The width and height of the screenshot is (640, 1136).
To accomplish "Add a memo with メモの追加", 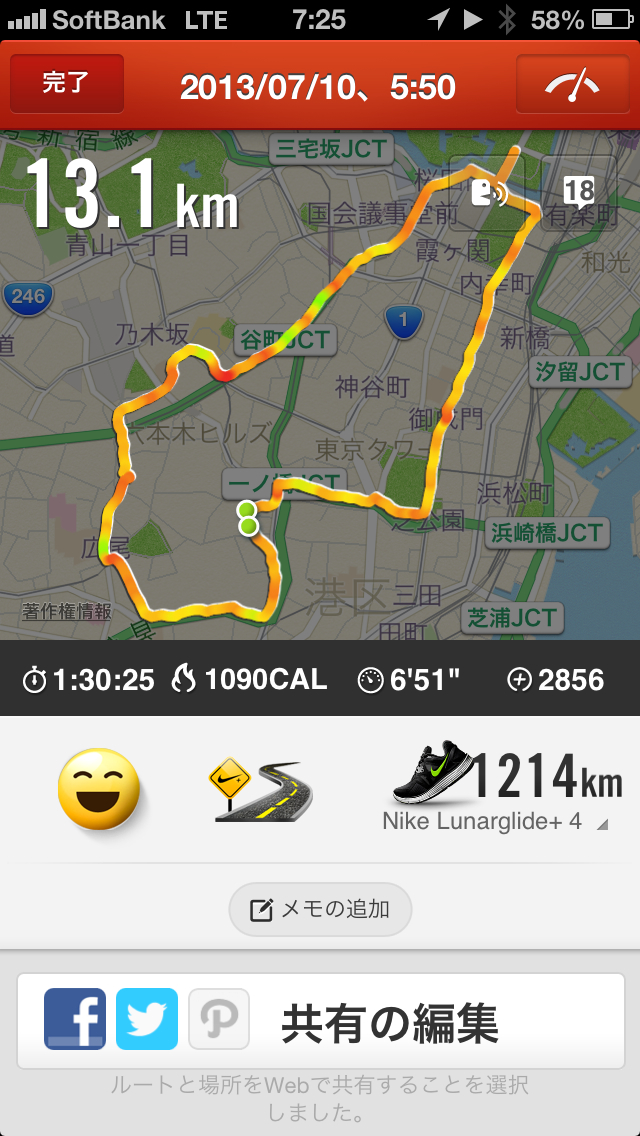I will point(320,909).
